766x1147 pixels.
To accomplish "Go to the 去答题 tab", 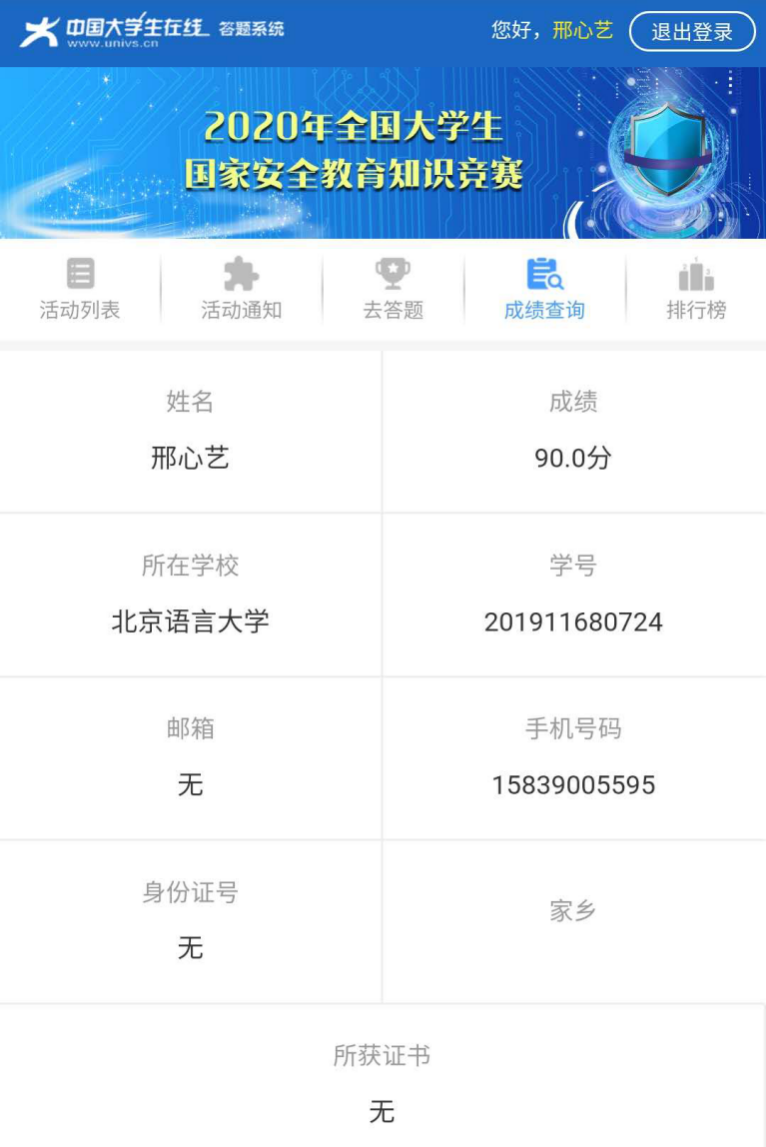I will coord(393,289).
